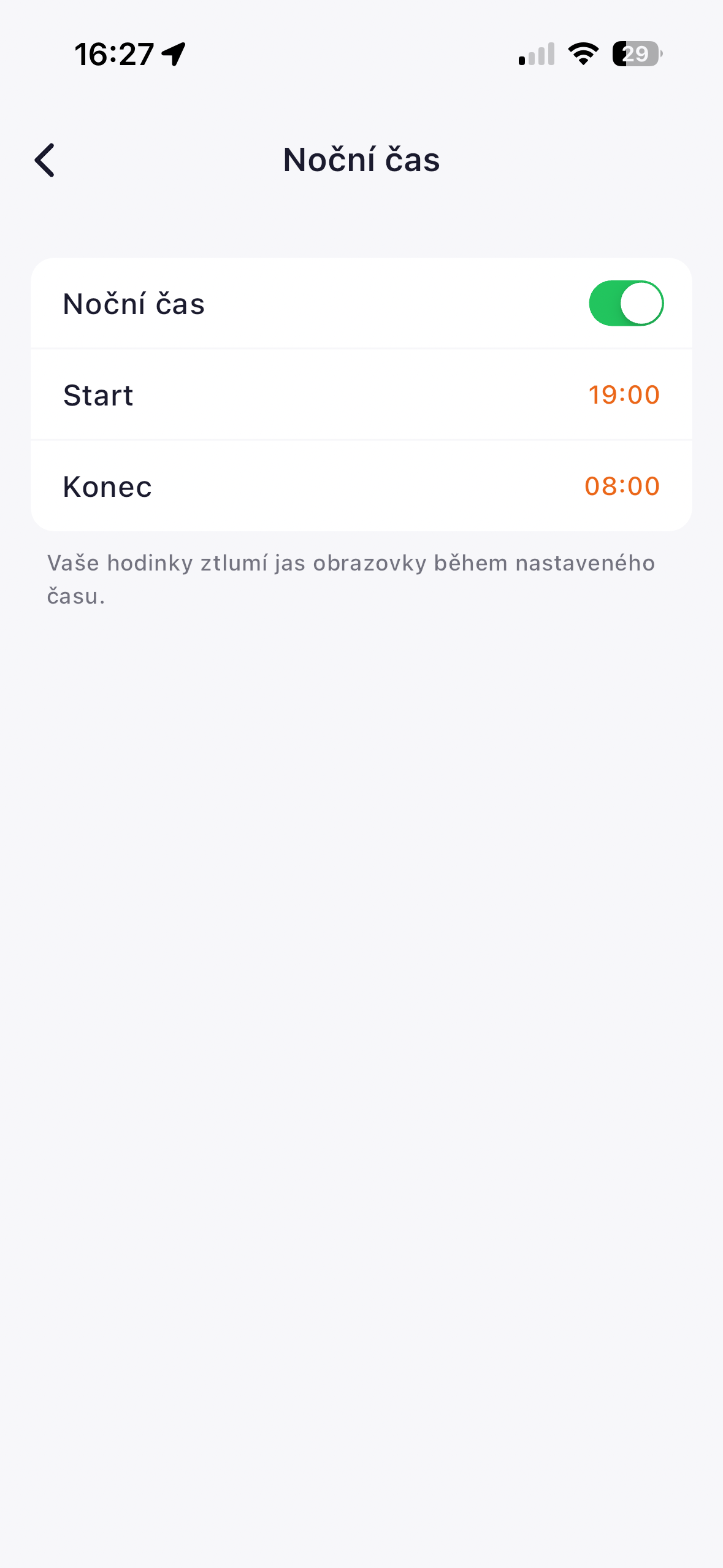Disable the Noční čas switch
Screen dimensions: 723x1568
(625, 304)
